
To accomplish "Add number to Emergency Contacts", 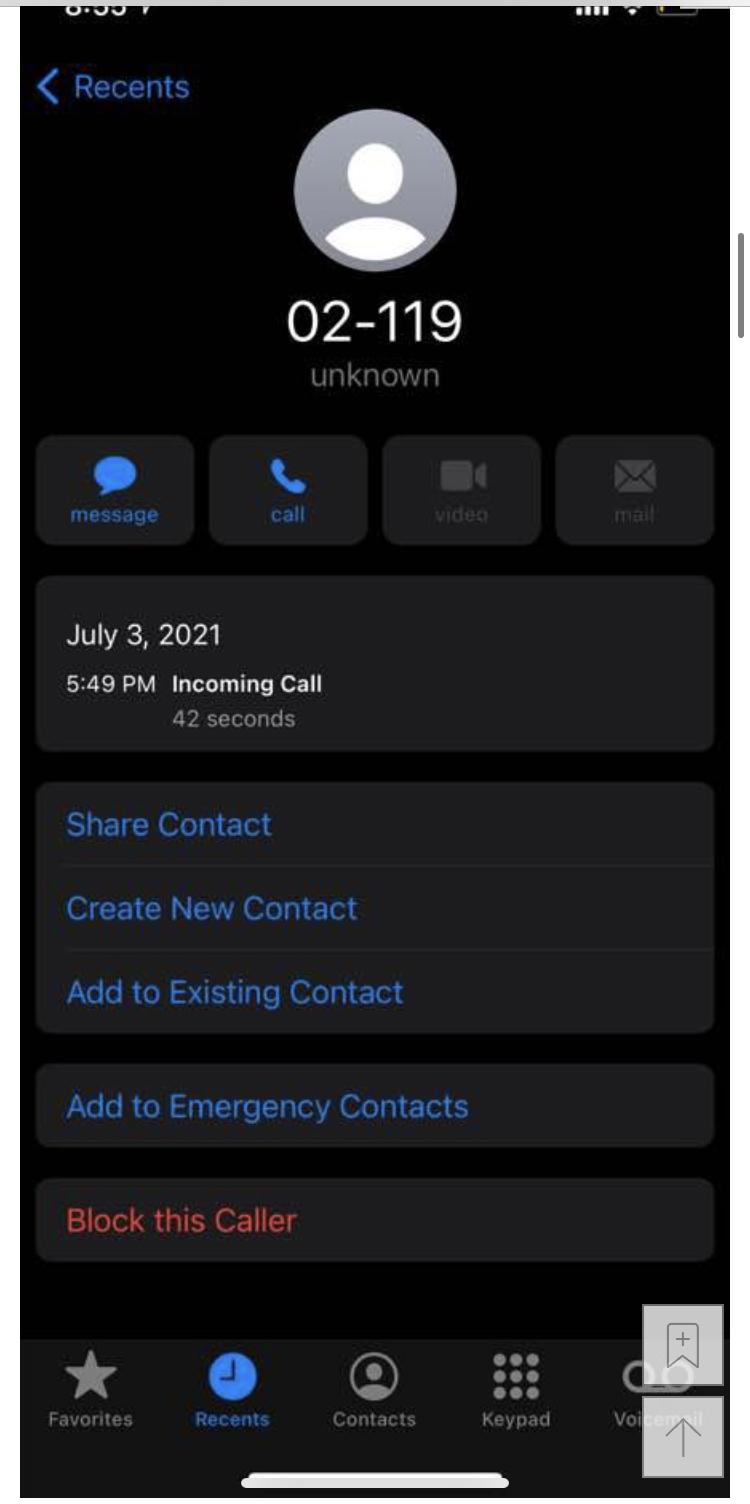I will point(375,1106).
